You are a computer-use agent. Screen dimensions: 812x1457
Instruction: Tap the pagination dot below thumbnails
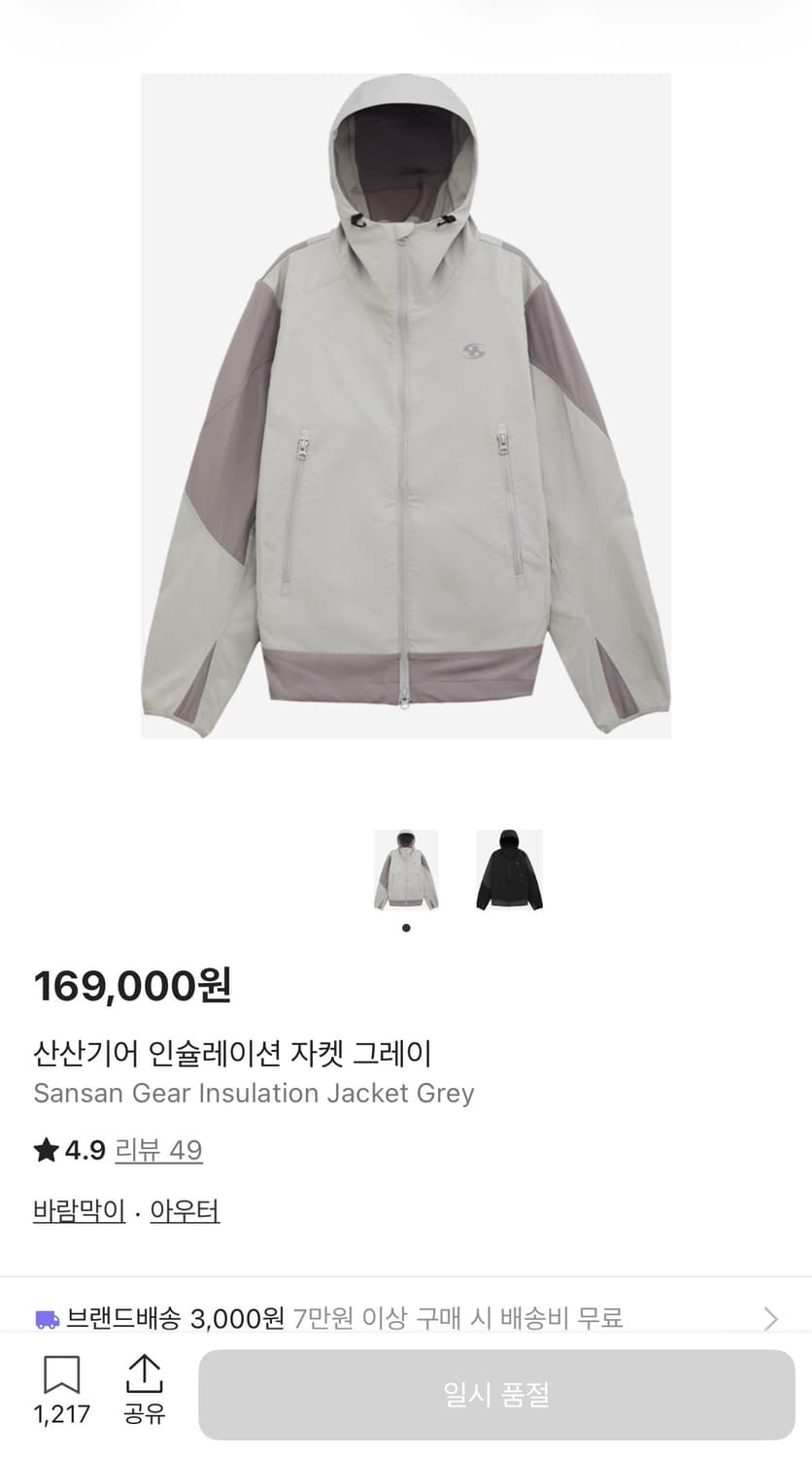tap(405, 927)
